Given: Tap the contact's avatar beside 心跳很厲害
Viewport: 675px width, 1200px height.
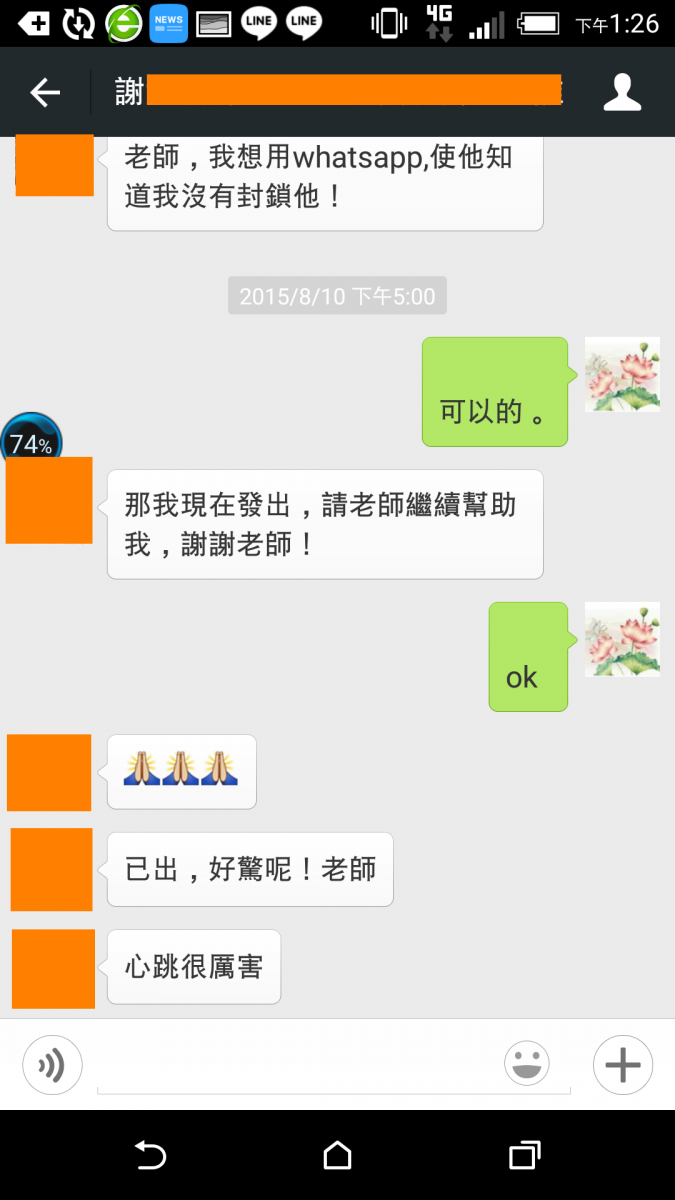Looking at the screenshot, I should click(53, 968).
